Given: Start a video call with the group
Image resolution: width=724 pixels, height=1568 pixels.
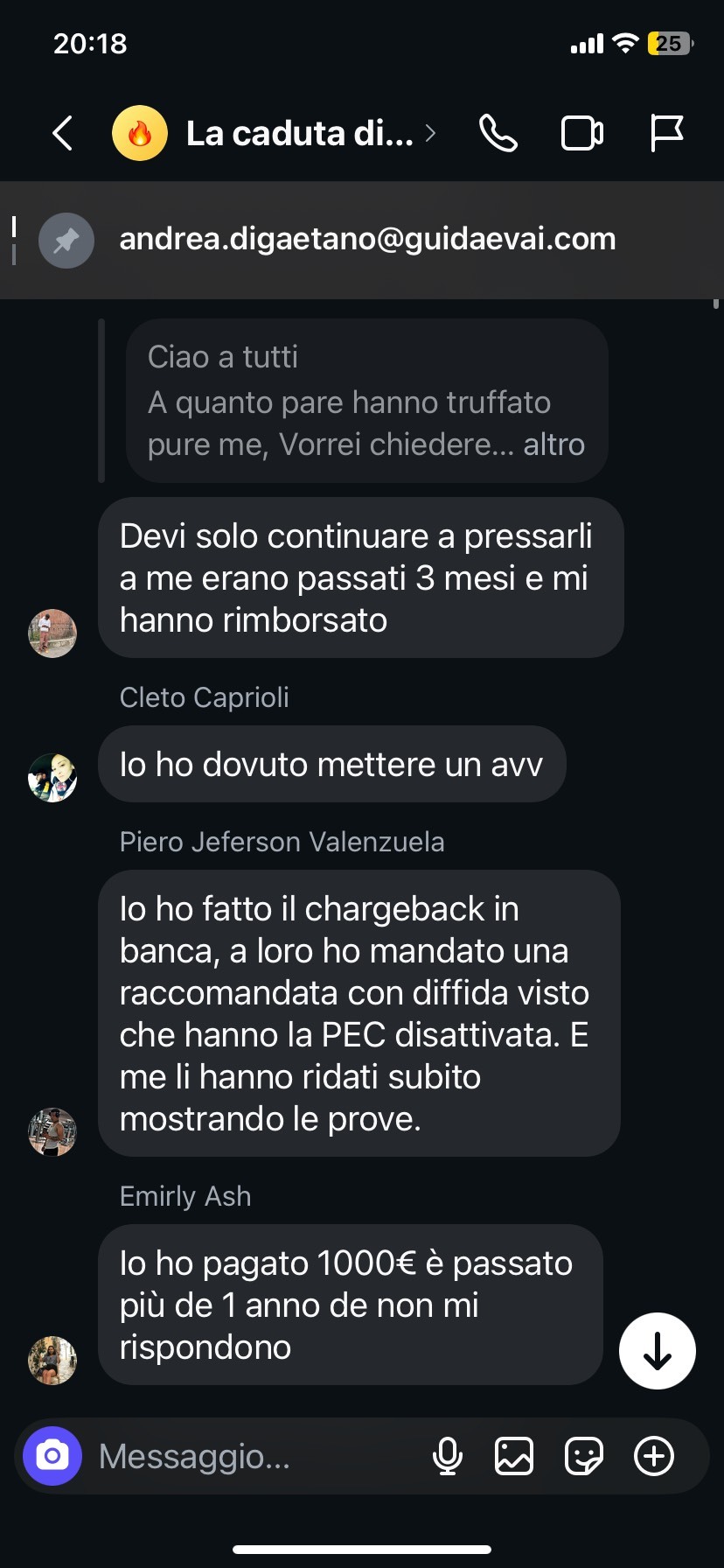Looking at the screenshot, I should click(x=581, y=134).
